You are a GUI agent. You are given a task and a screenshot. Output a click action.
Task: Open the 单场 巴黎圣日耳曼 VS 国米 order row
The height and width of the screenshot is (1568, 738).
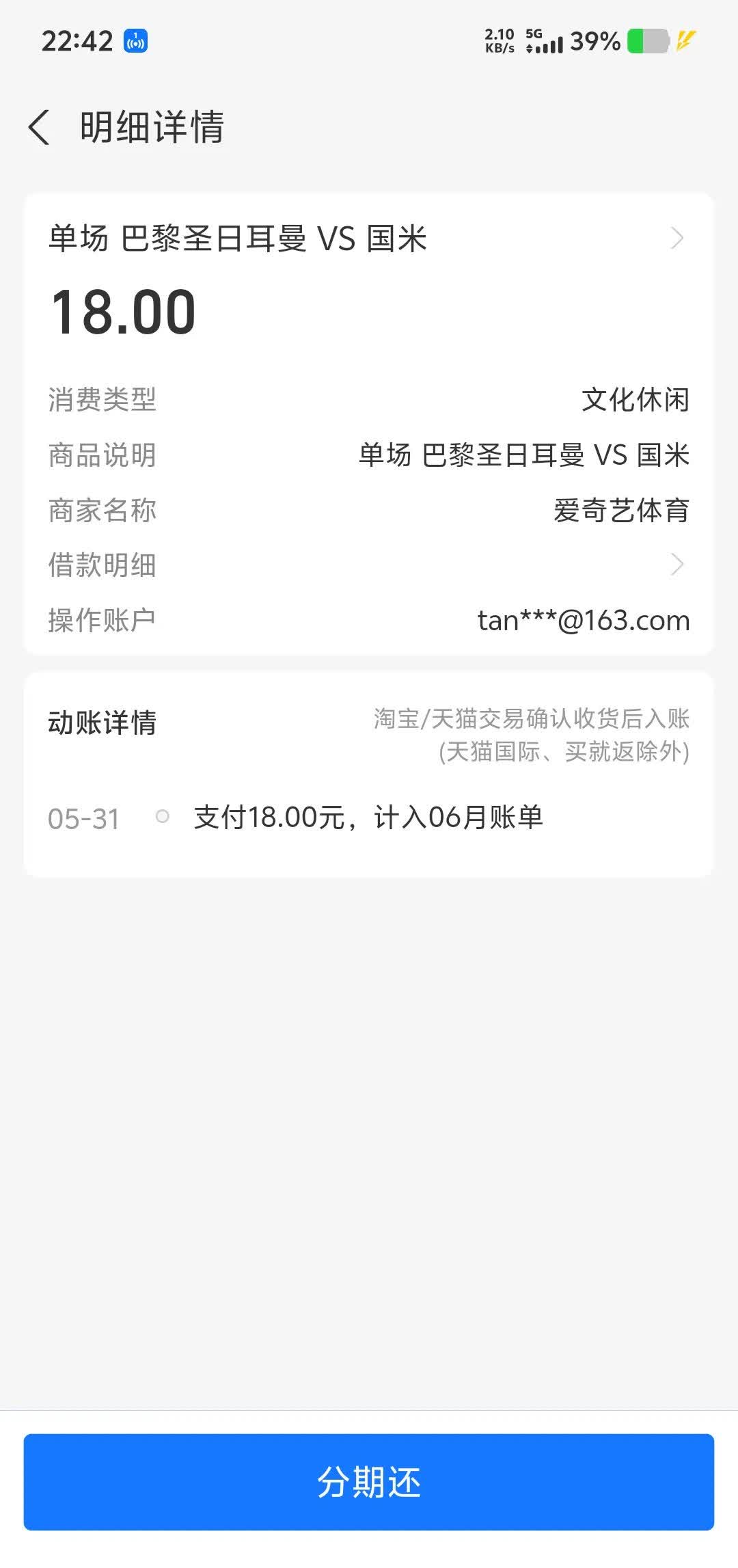pos(368,239)
